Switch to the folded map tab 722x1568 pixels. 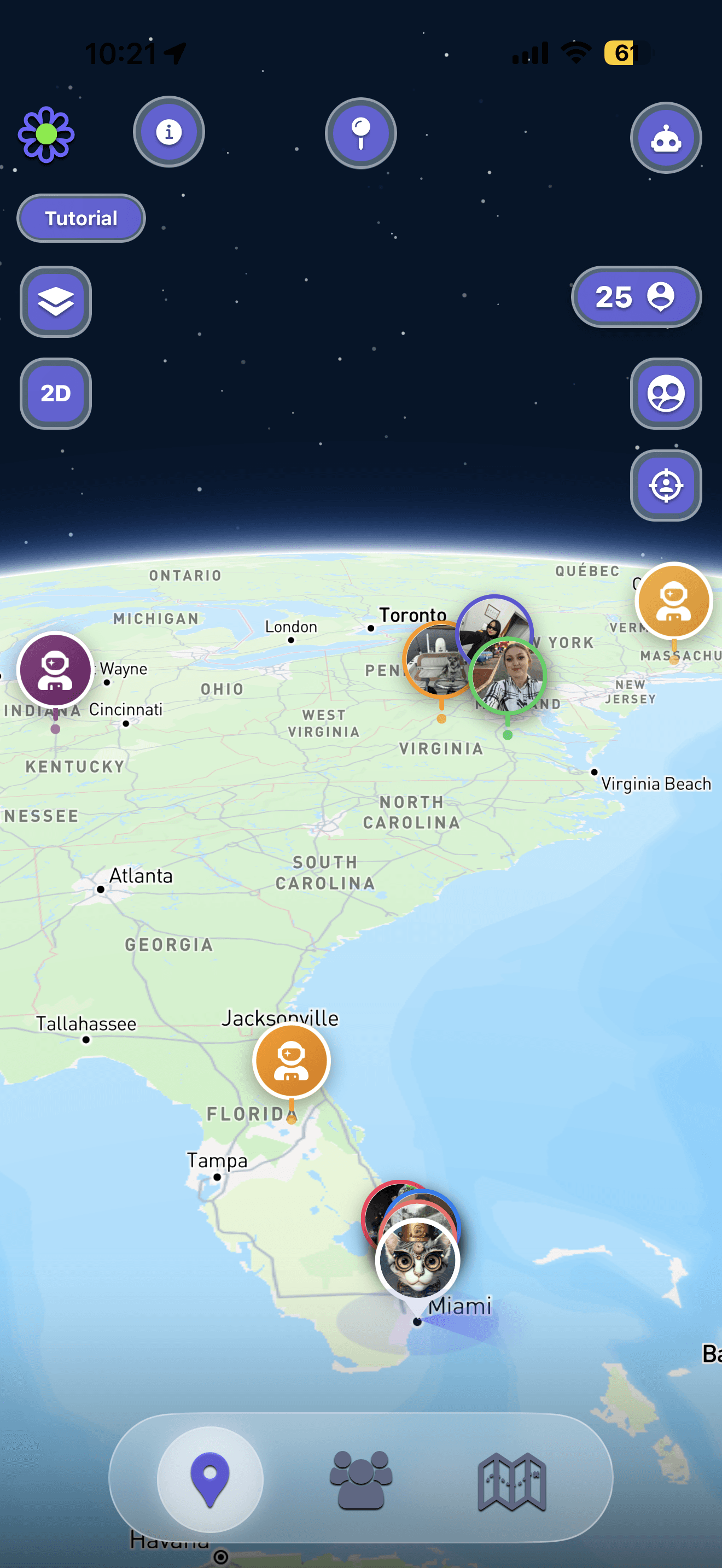(x=511, y=1480)
